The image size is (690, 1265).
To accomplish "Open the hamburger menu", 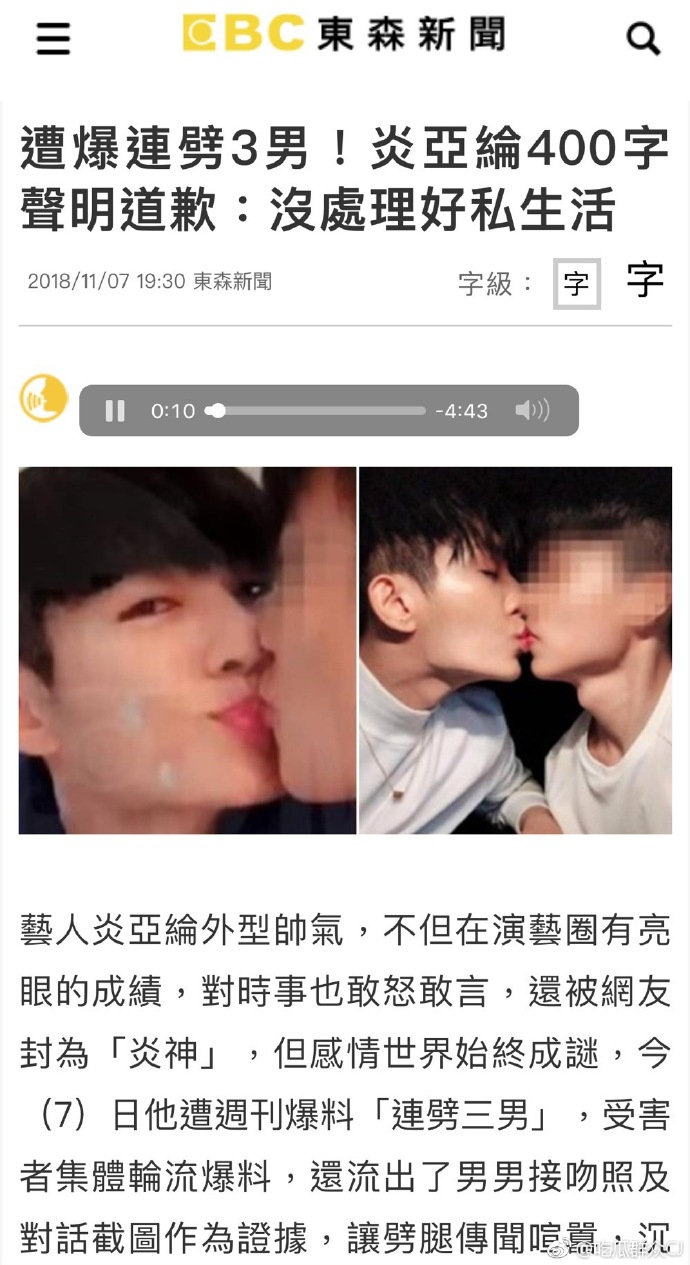I will tap(53, 38).
